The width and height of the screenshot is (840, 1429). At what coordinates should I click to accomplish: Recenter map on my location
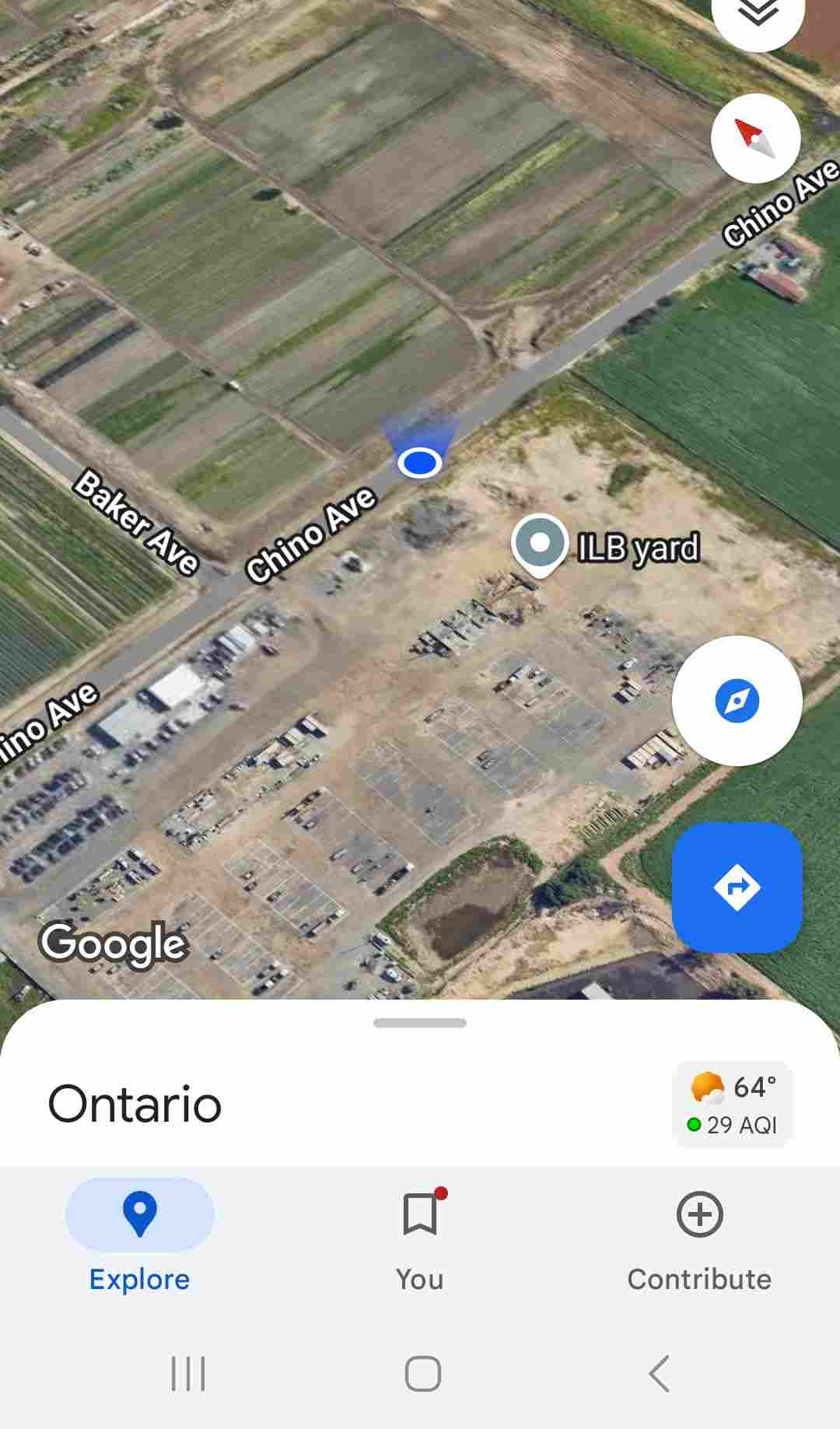coord(737,700)
